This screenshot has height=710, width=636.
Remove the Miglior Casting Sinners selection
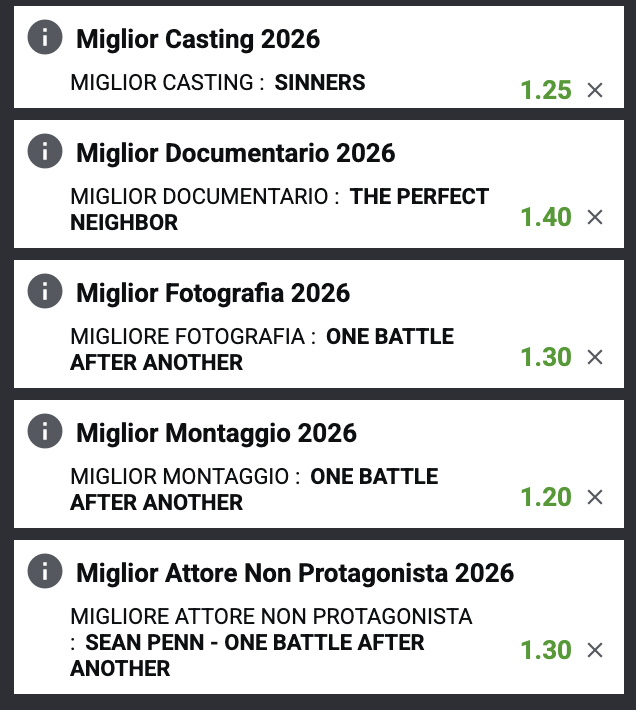[x=595, y=91]
